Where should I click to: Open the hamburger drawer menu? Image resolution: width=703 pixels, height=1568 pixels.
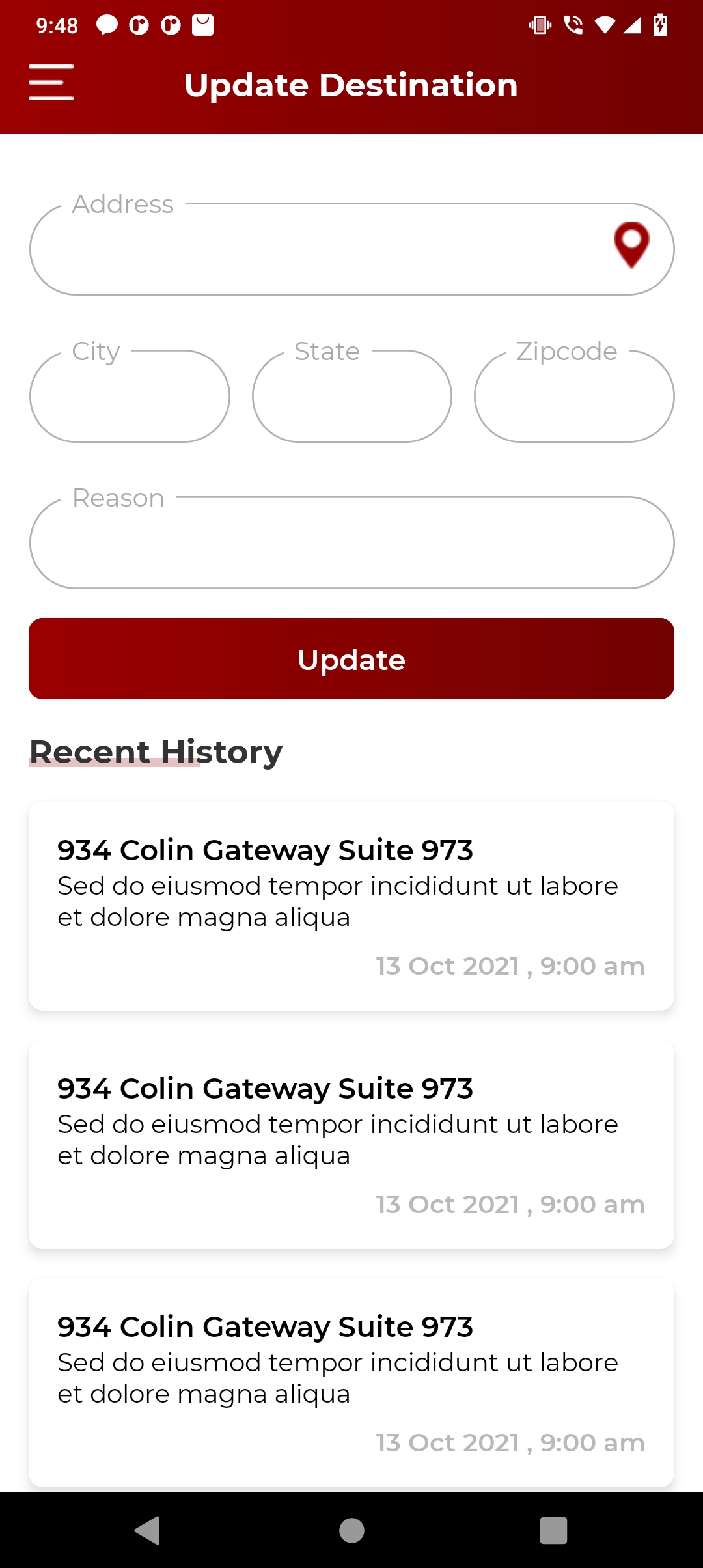(51, 83)
